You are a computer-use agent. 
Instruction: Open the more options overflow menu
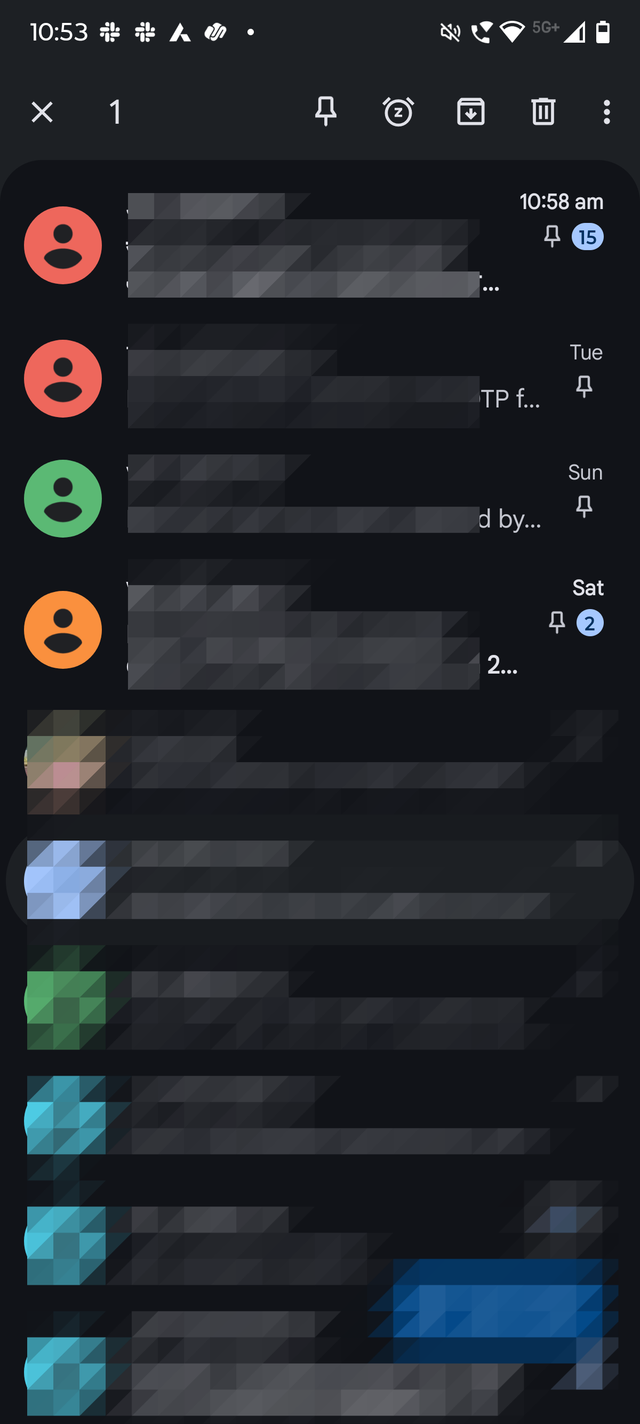606,112
